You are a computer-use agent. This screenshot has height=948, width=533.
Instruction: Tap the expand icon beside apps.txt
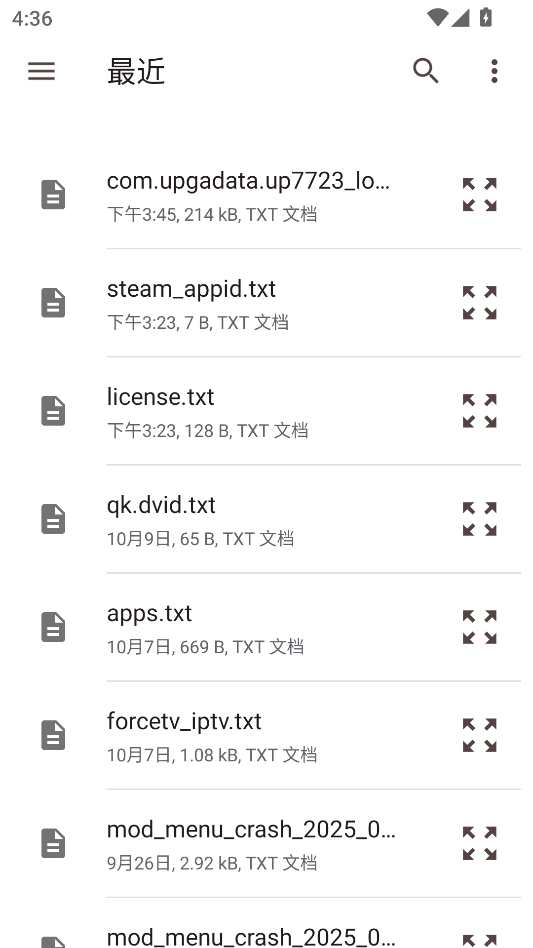coord(480,628)
